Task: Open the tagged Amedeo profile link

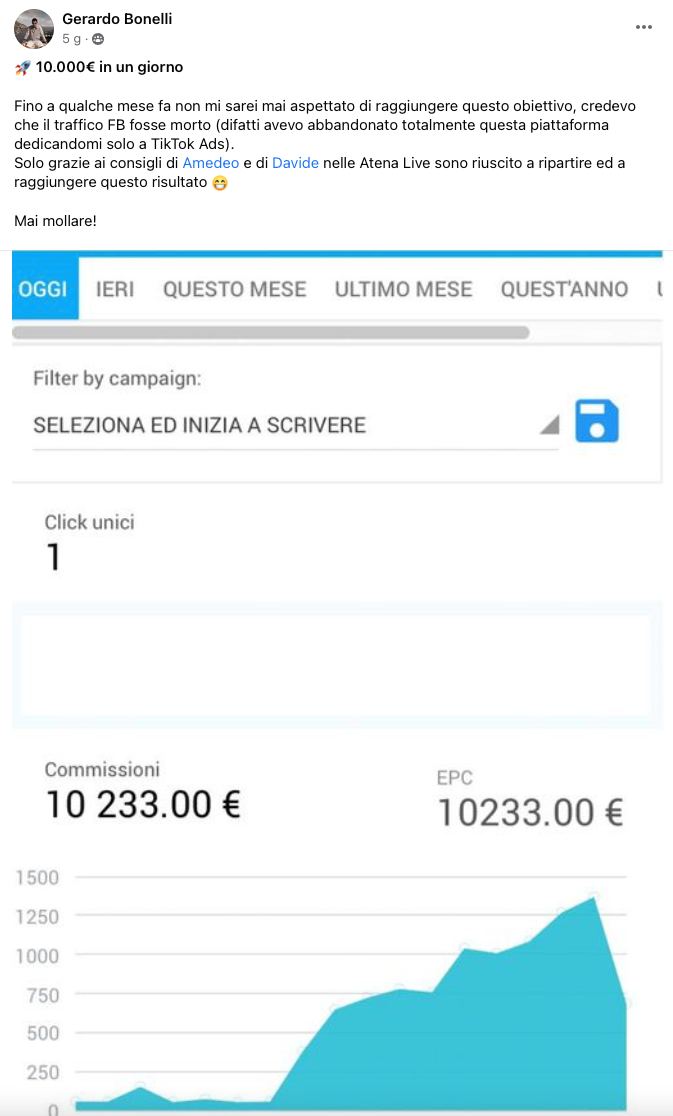Action: tap(211, 163)
